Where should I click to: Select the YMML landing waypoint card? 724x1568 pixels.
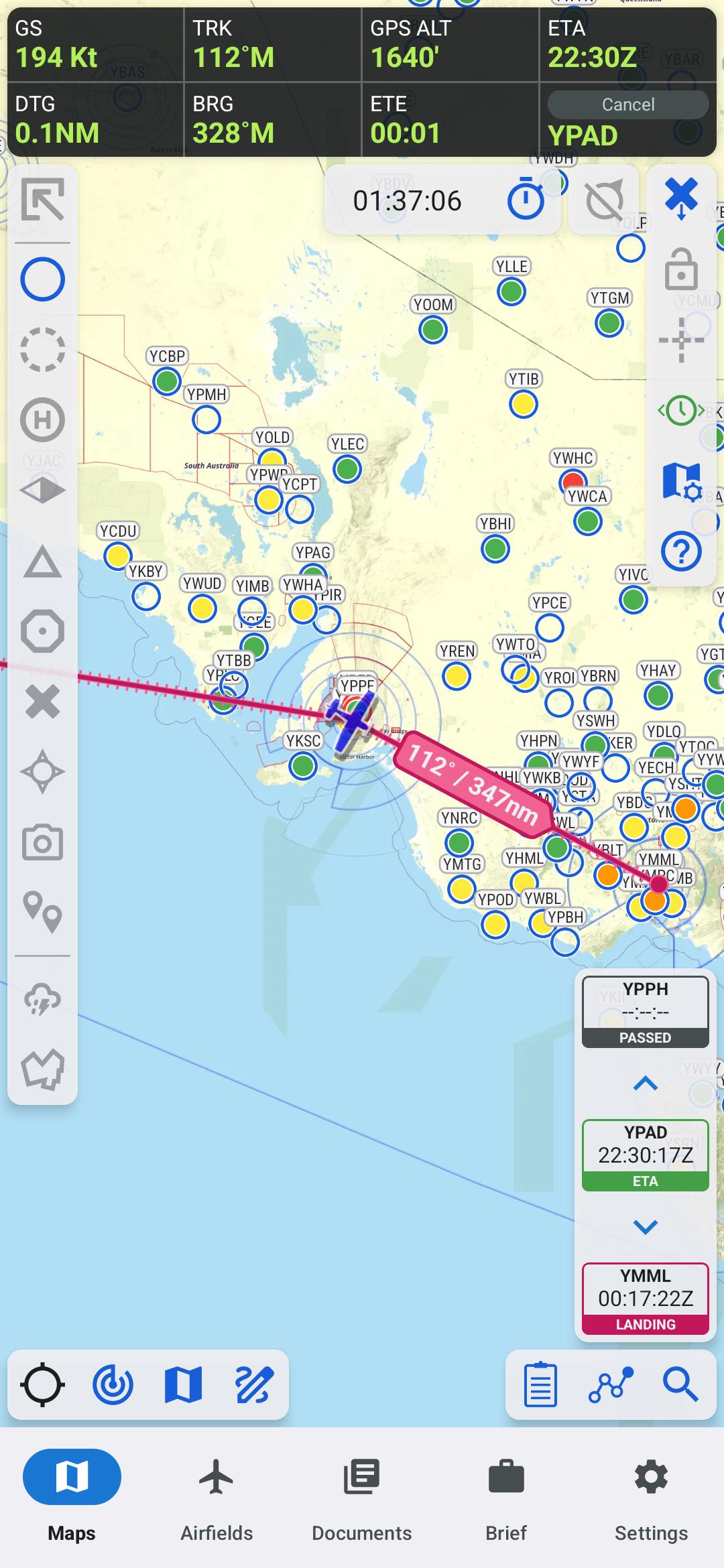645,1299
